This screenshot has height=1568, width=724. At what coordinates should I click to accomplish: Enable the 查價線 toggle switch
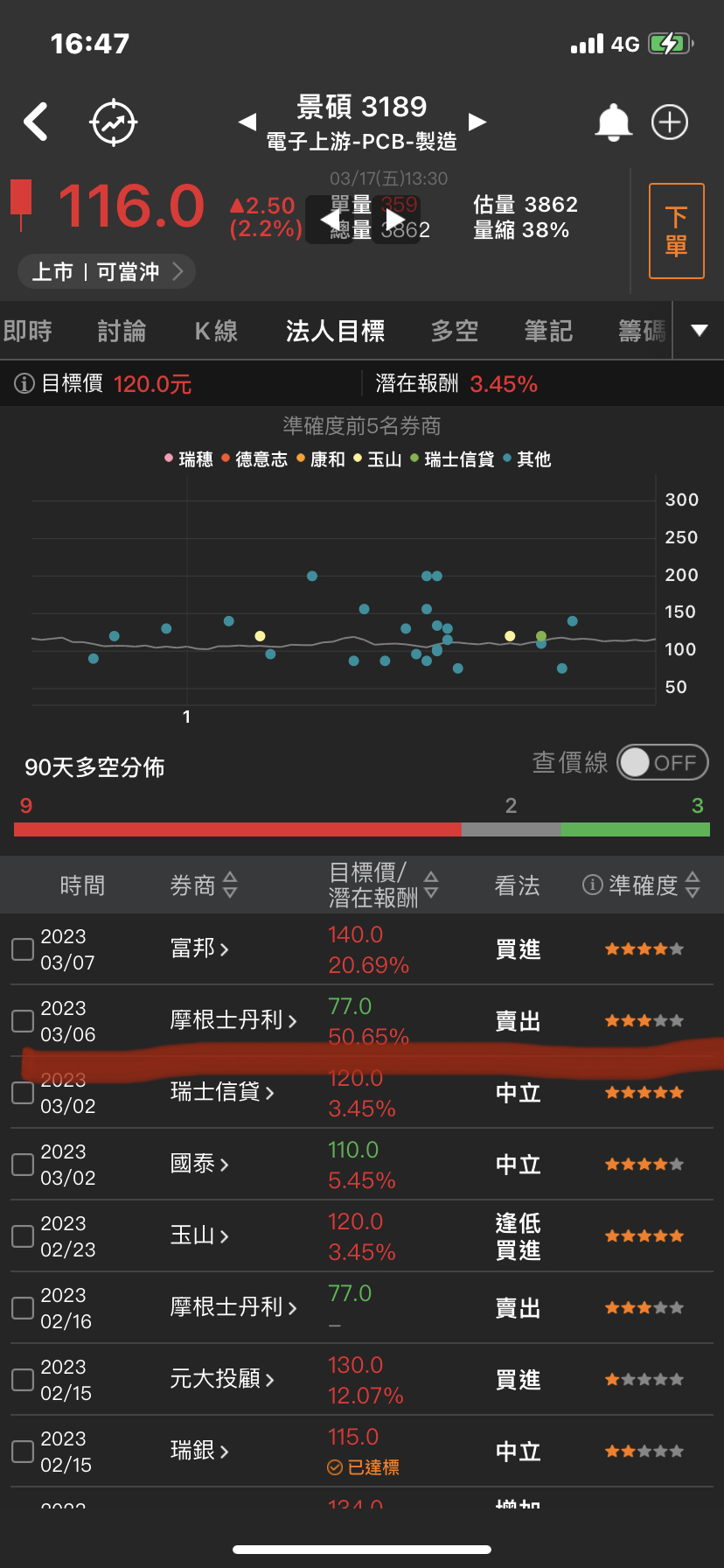click(x=662, y=762)
